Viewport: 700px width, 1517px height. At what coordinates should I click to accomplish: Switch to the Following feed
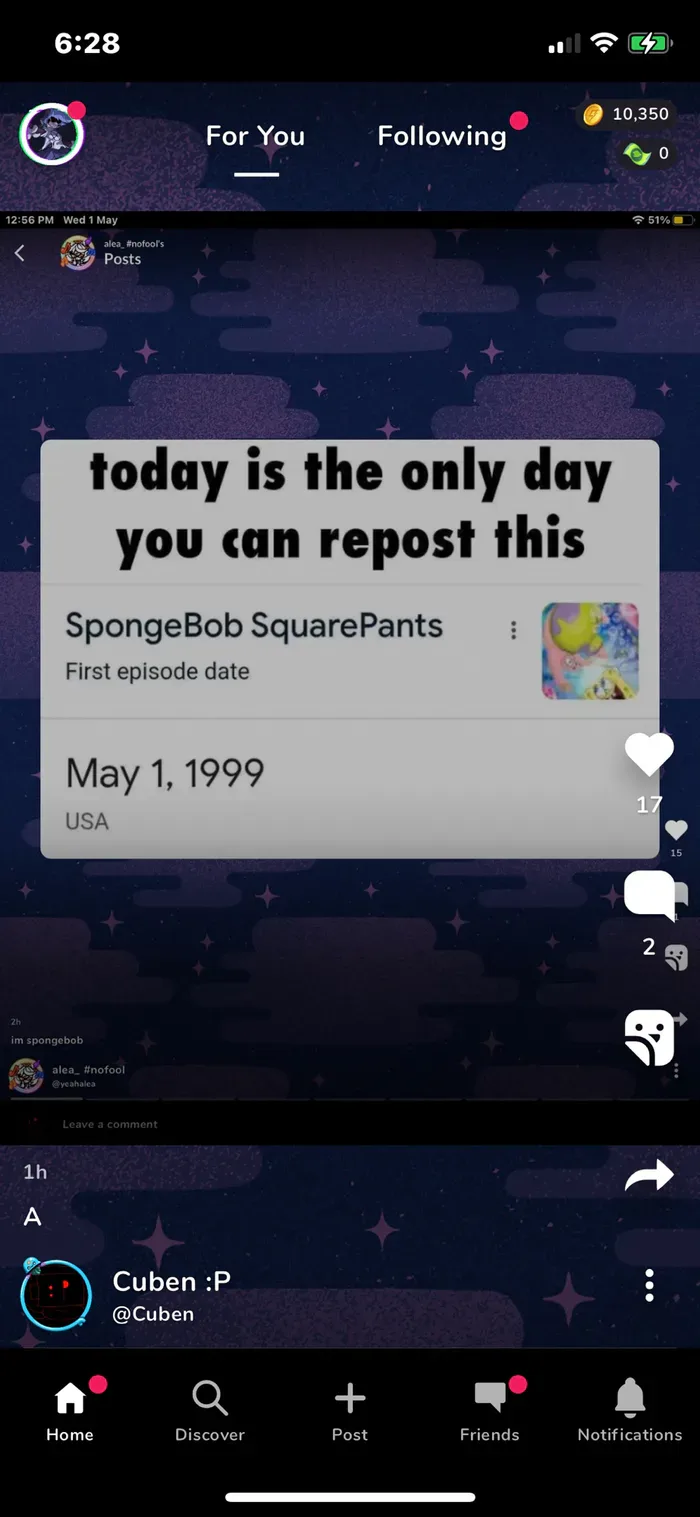pos(442,136)
